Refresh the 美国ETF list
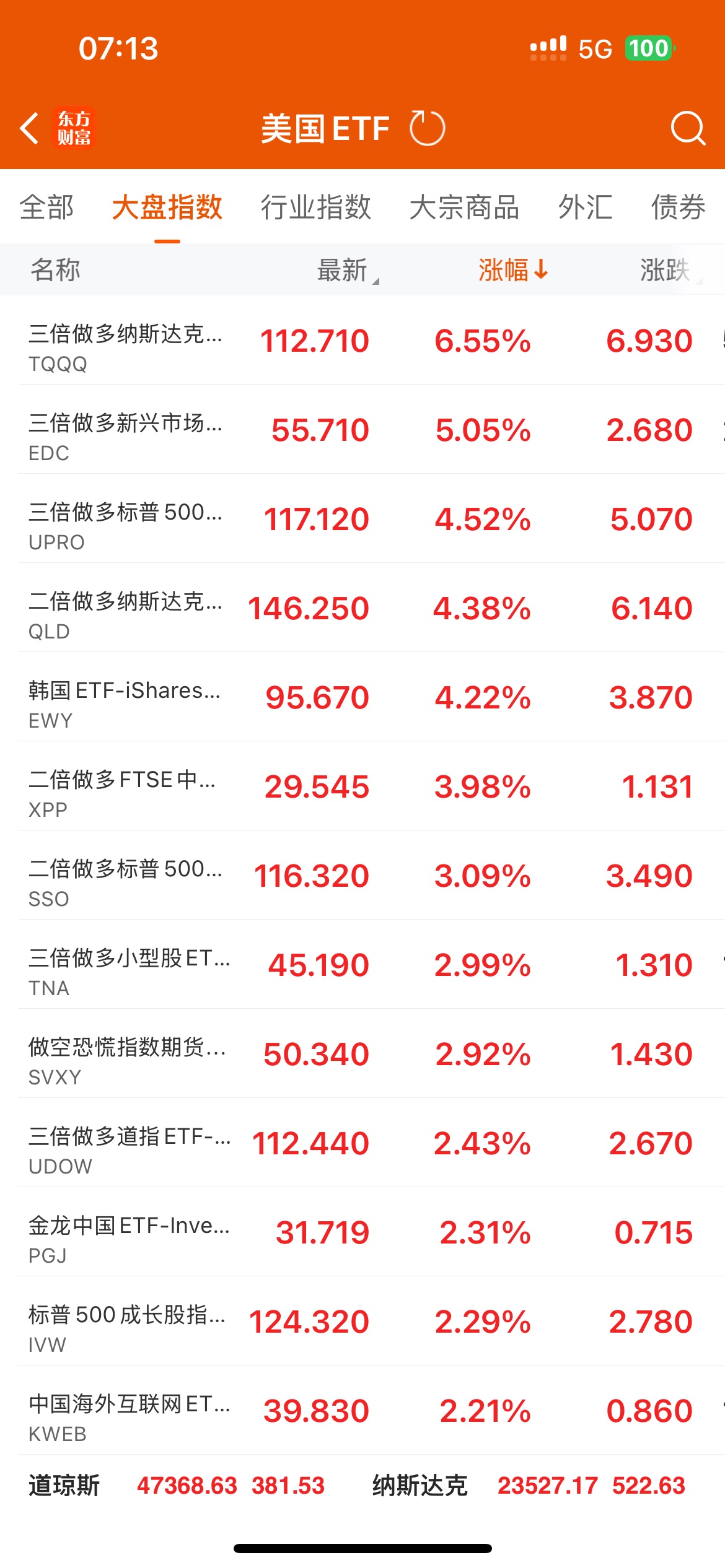 (427, 128)
